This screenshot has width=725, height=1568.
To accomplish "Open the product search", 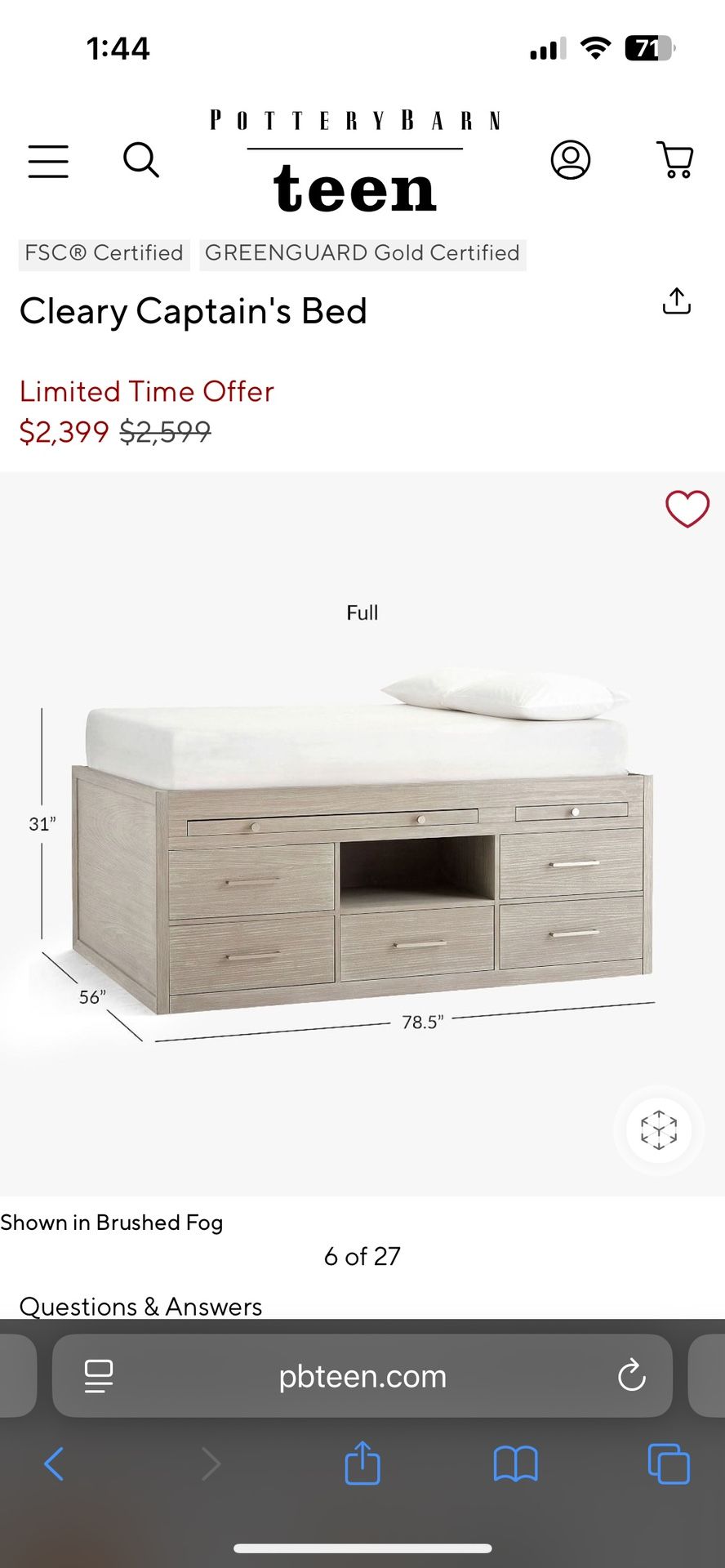I will pos(142,161).
